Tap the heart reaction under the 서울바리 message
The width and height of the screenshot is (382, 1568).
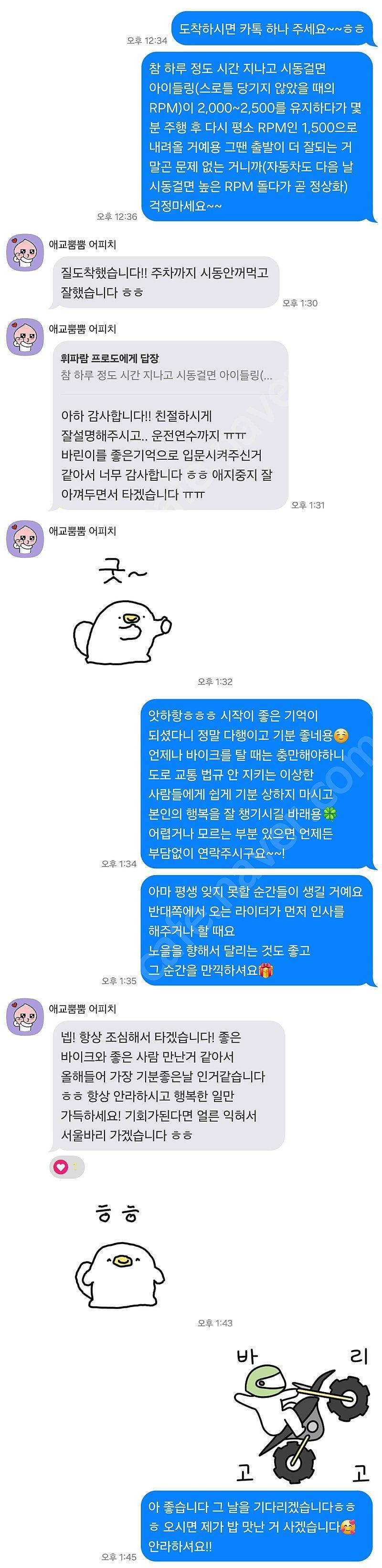(x=61, y=1167)
